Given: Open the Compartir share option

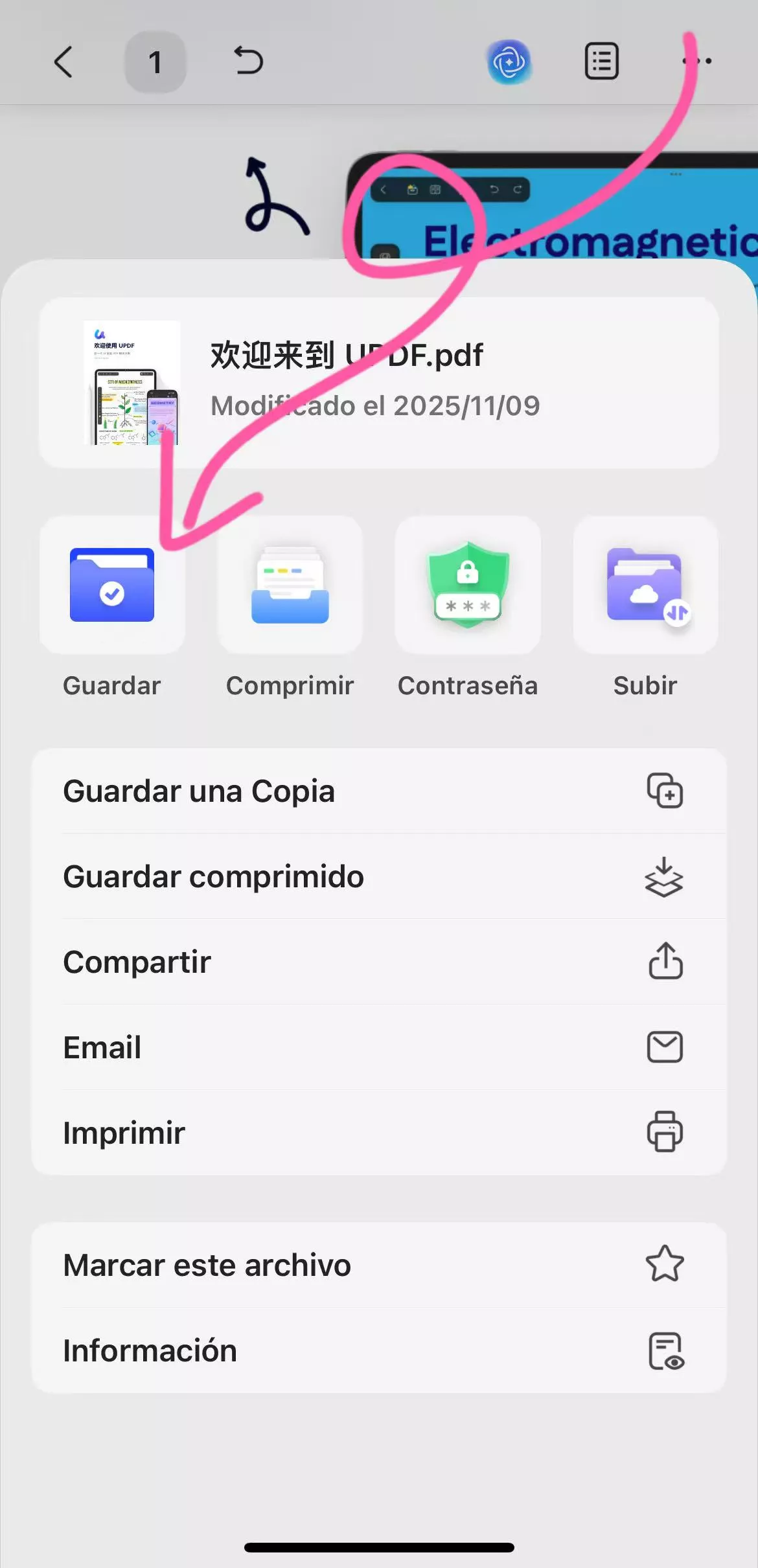Looking at the screenshot, I should [x=379, y=962].
